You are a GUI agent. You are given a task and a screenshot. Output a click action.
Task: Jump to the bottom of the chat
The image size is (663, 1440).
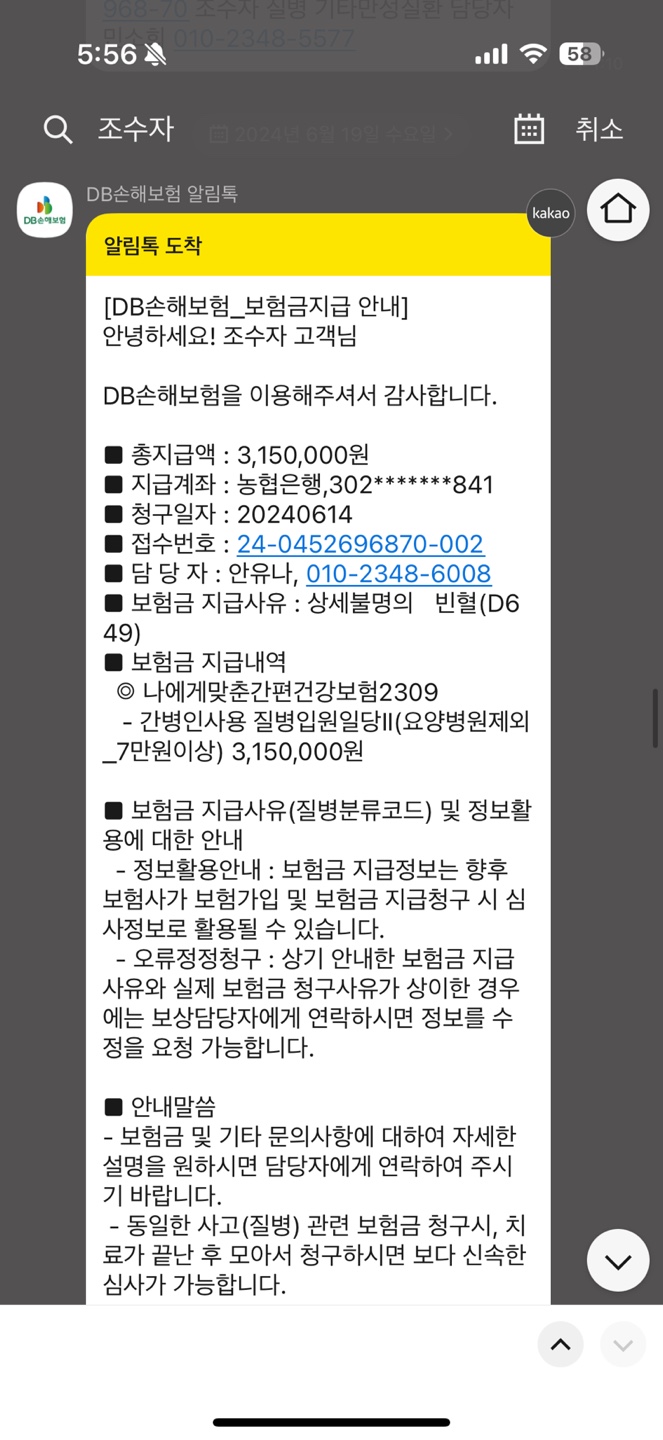(618, 1260)
